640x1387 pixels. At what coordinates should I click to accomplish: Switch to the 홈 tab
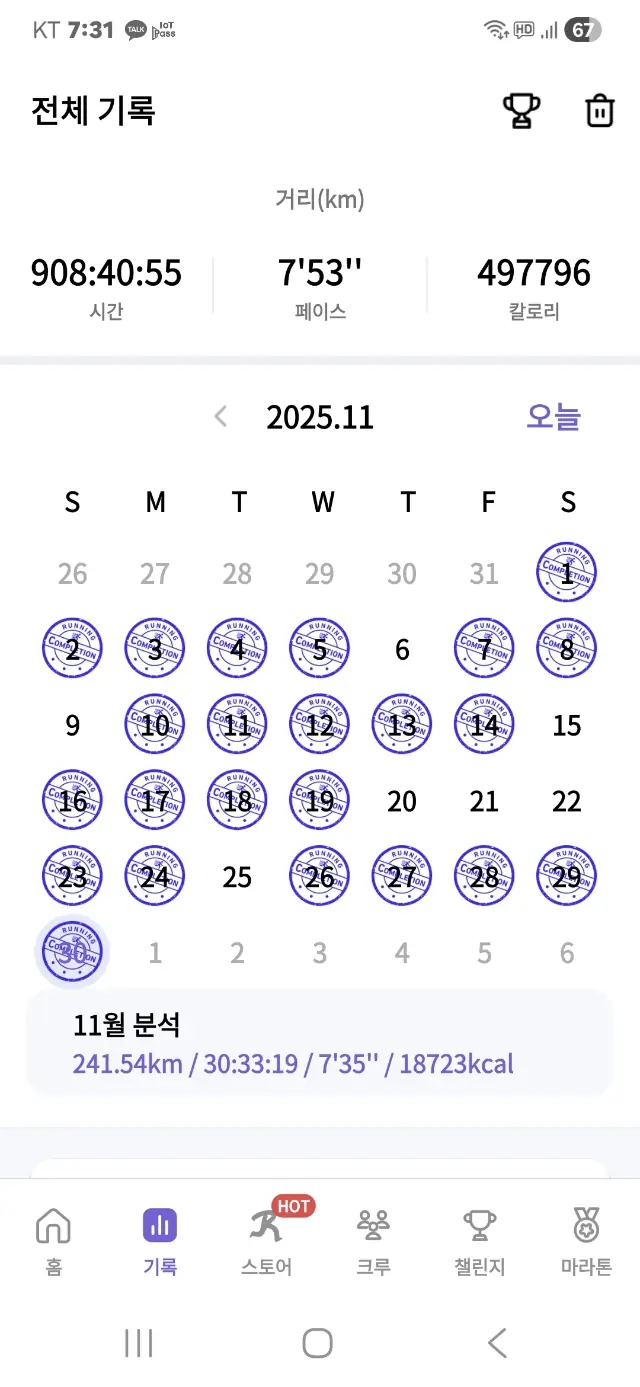(x=53, y=1240)
